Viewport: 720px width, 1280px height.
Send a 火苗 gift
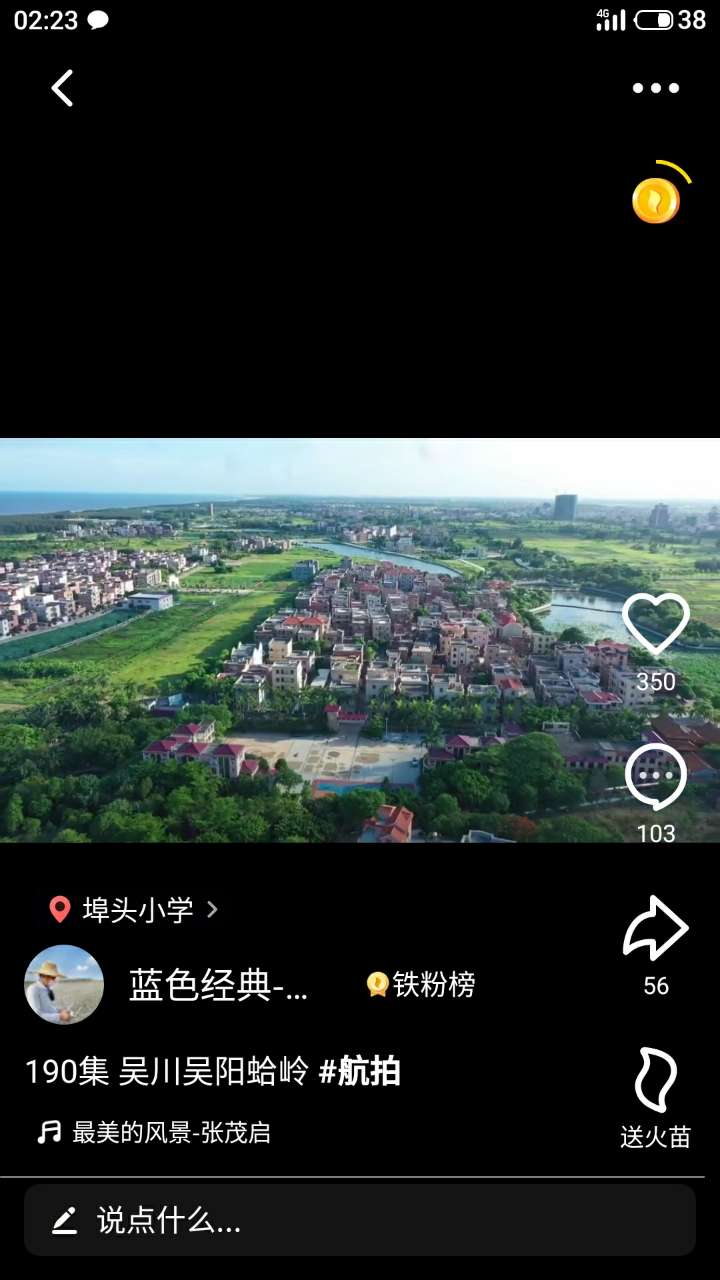click(656, 1097)
